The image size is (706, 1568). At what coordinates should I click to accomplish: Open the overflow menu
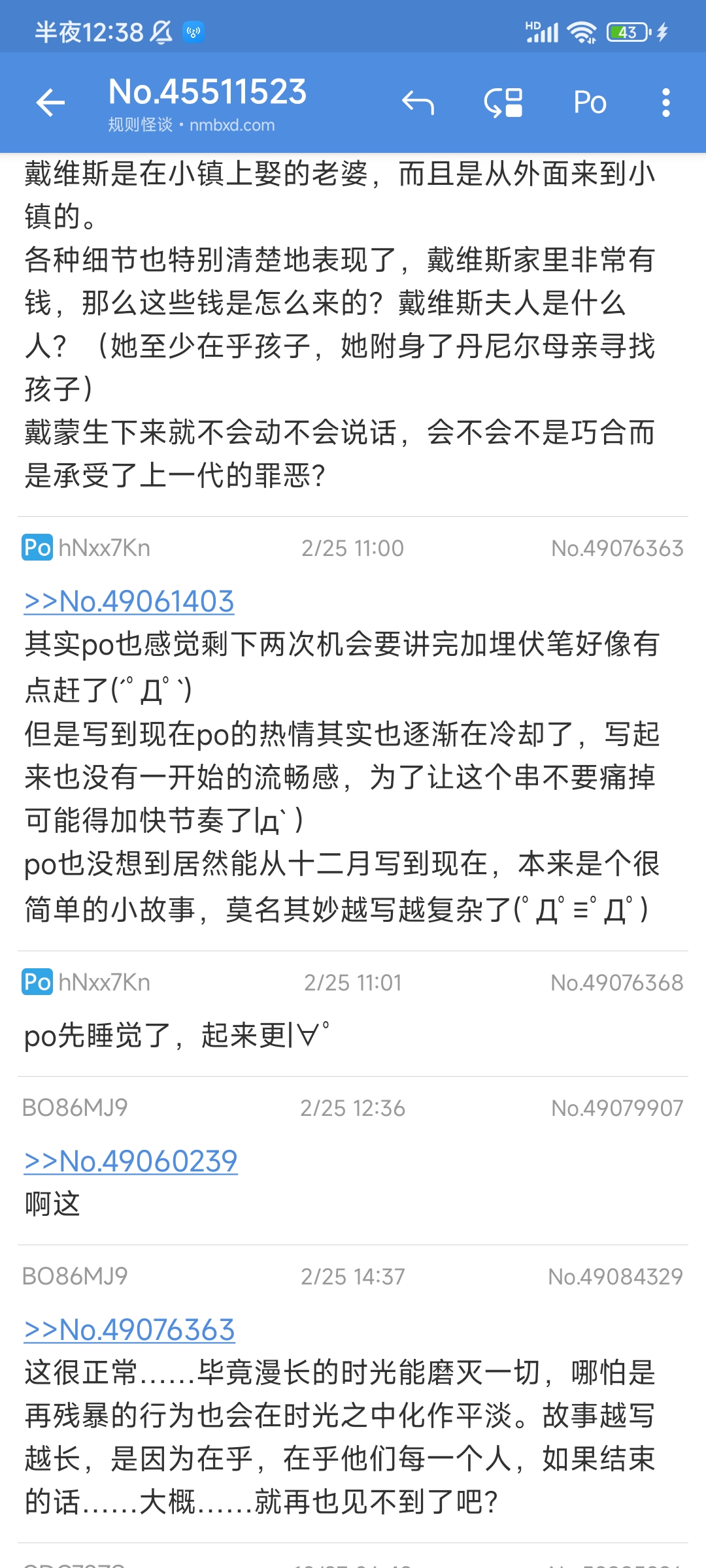tap(665, 103)
